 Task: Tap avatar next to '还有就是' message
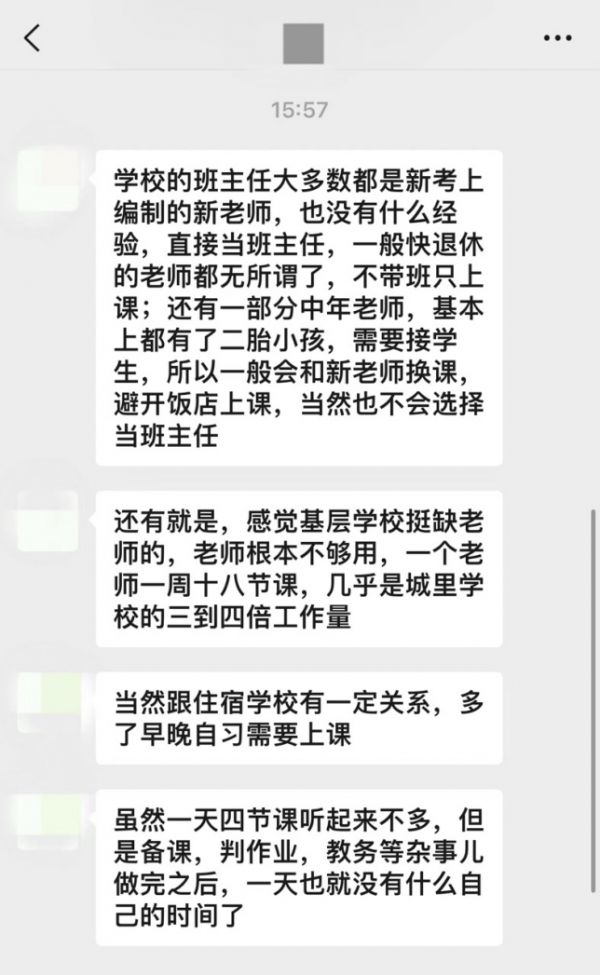[48, 518]
